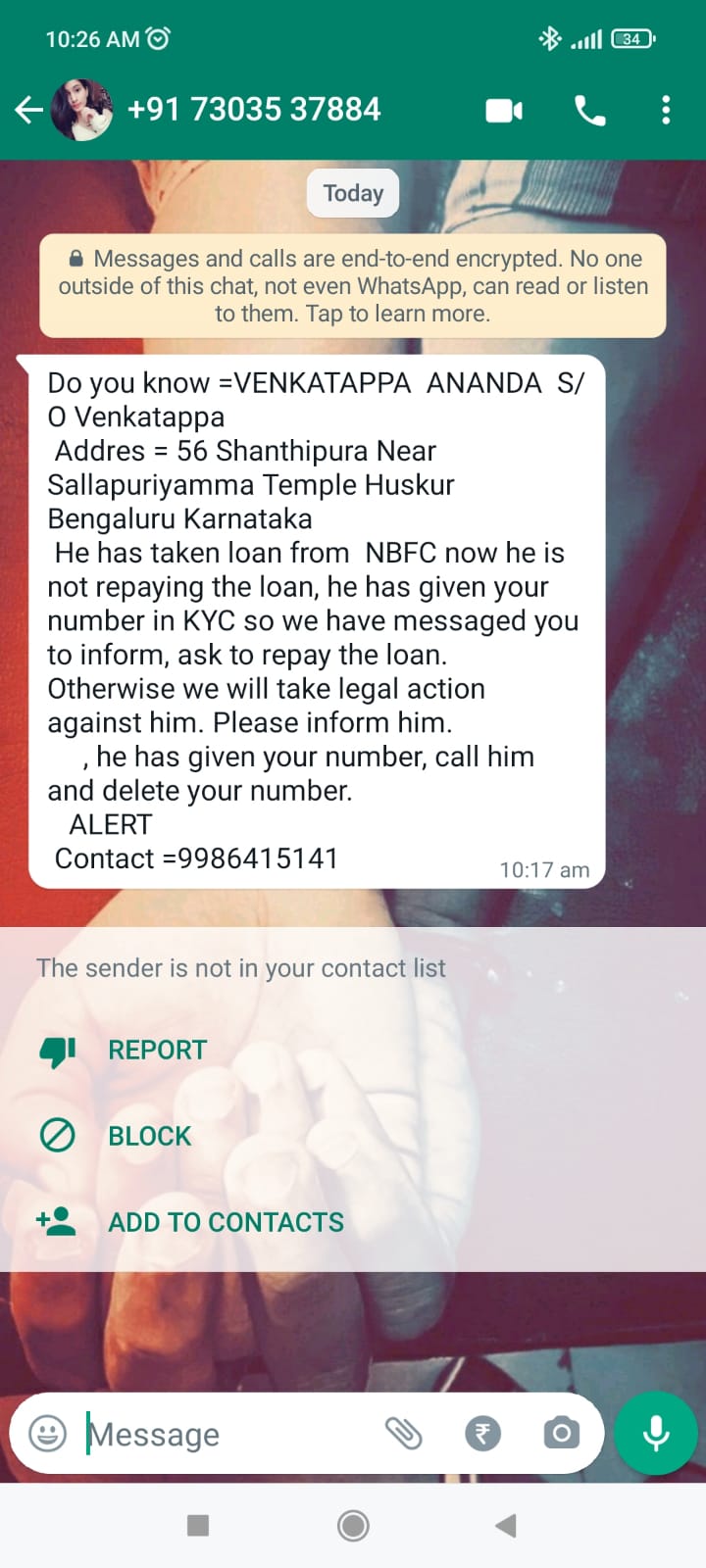Attach a file with the paperclip
The image size is (706, 1568).
point(403,1434)
